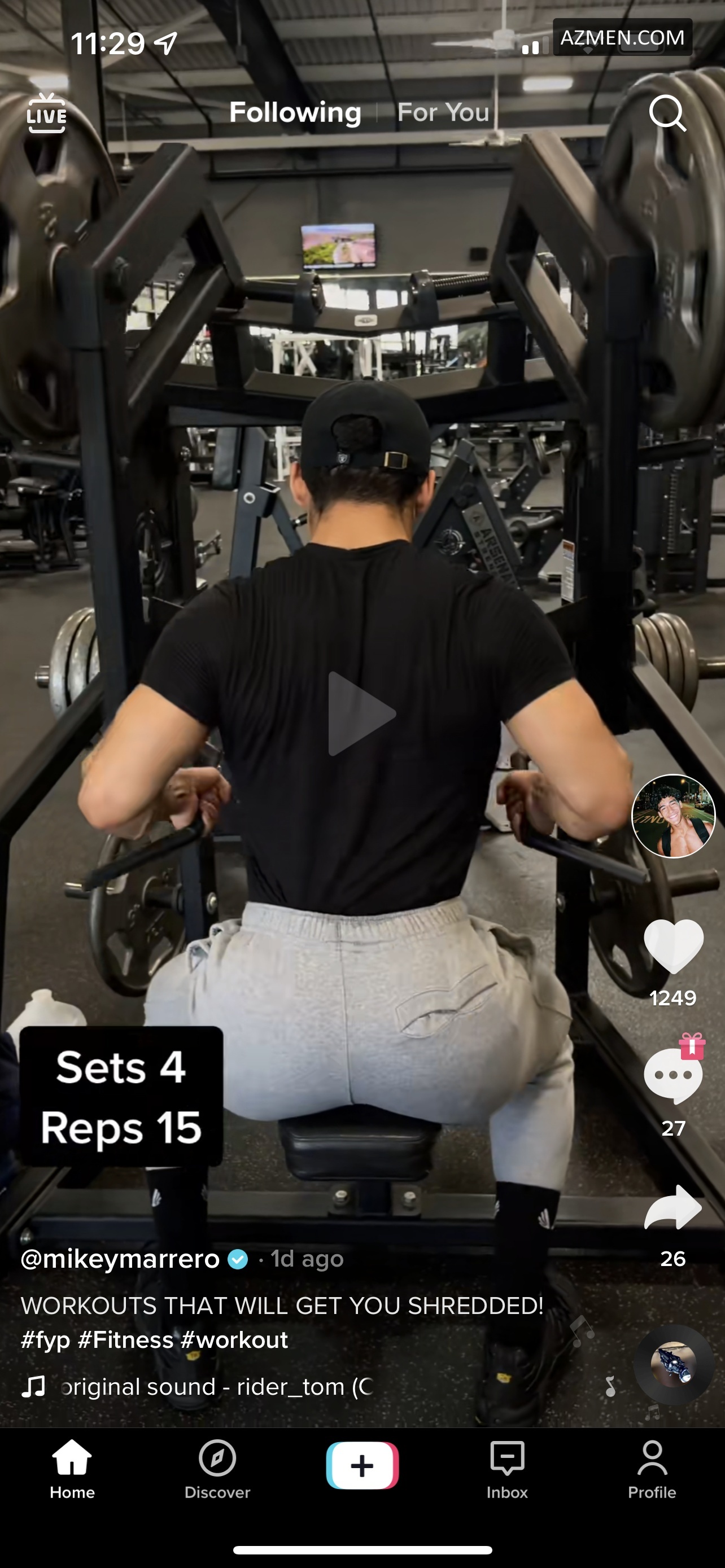This screenshot has width=725, height=1568.
Task: Open @mikeymarrero username link
Action: (120, 1259)
